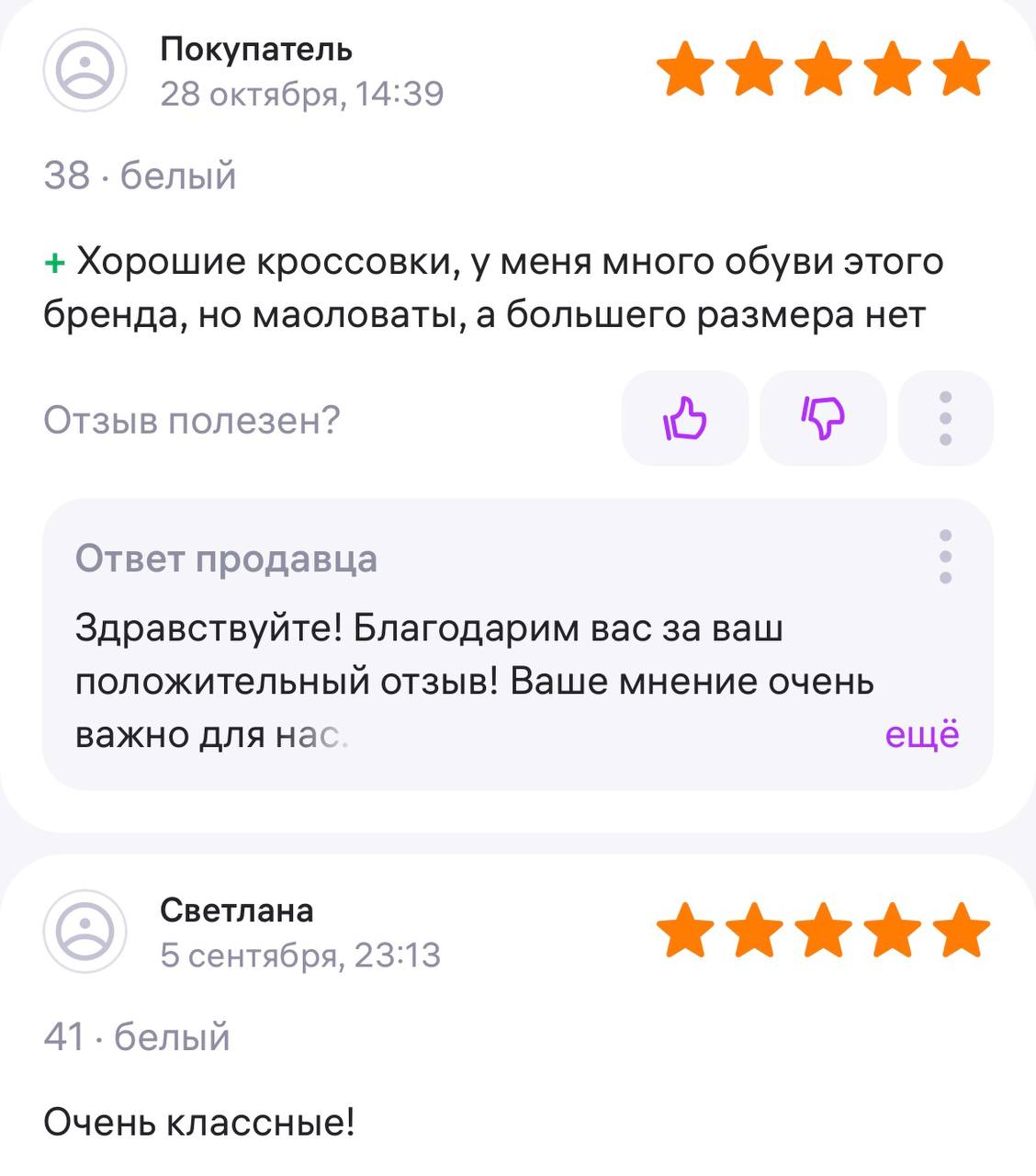Viewport: 1036px width, 1176px height.
Task: Open Покупатель's profile avatar
Action: pos(84,71)
